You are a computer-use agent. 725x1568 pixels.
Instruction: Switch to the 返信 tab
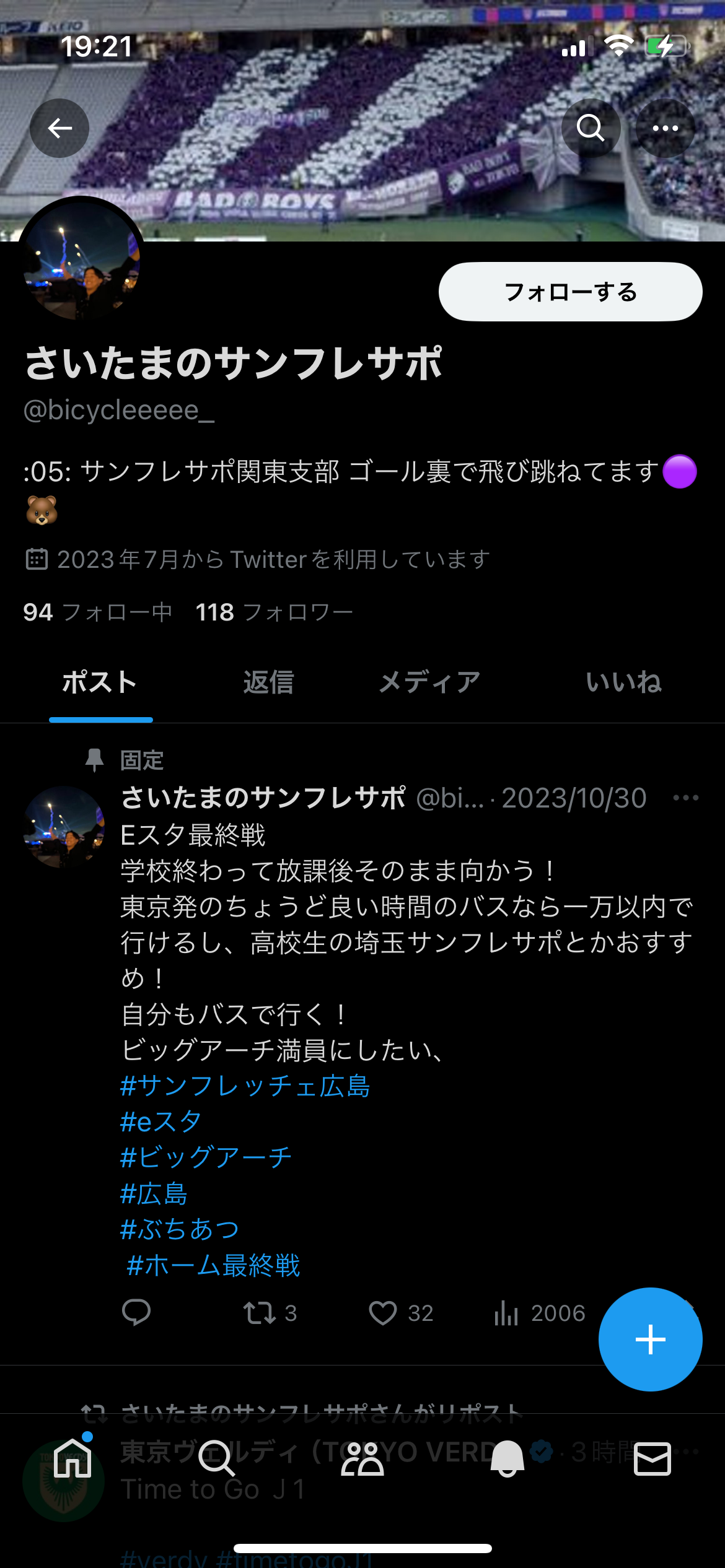[268, 682]
